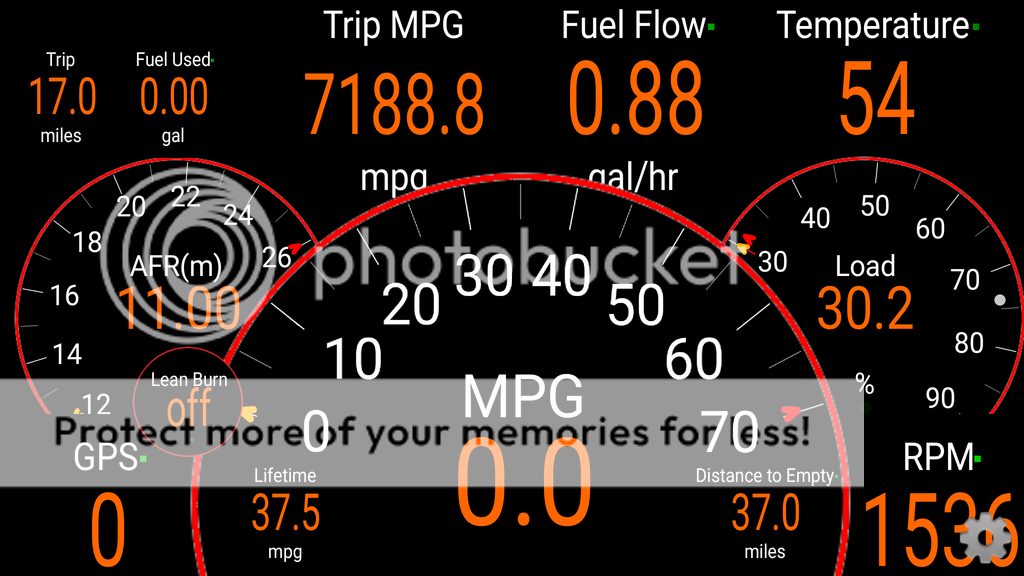Screen dimensions: 1024x576
Task: Open the settings gear icon
Action: (x=985, y=540)
